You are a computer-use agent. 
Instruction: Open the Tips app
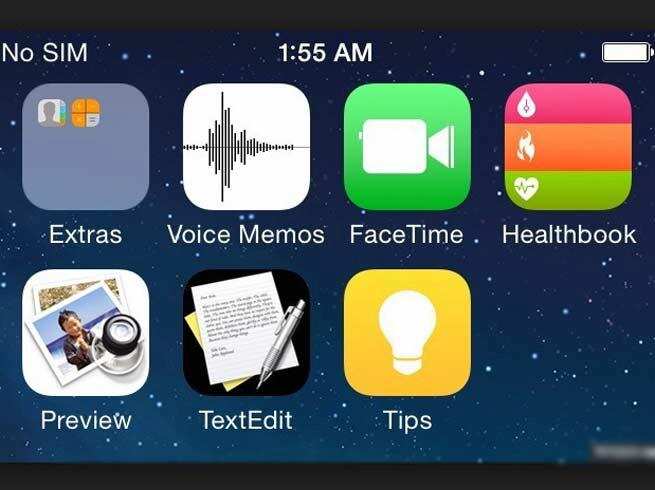click(x=407, y=332)
